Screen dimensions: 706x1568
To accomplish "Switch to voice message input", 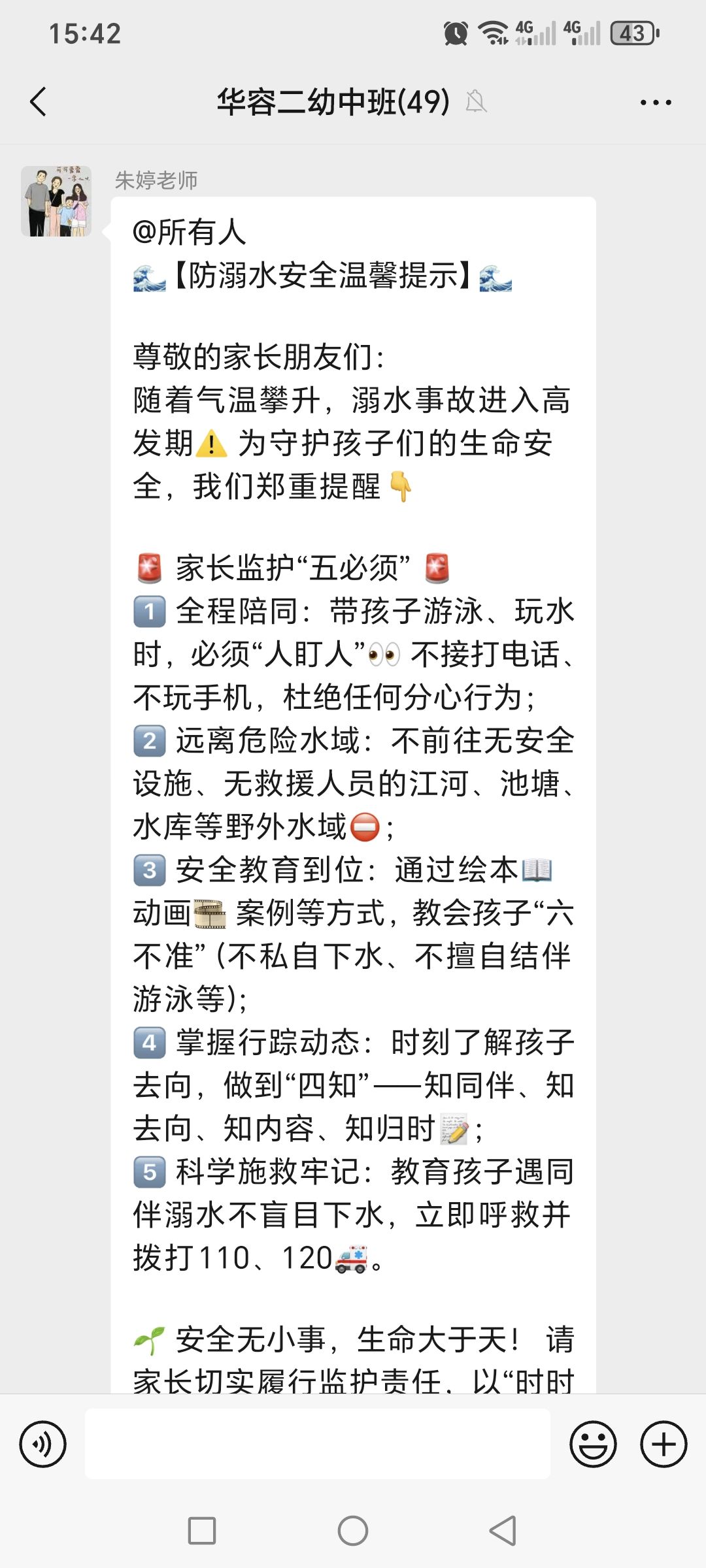I will 43,1445.
